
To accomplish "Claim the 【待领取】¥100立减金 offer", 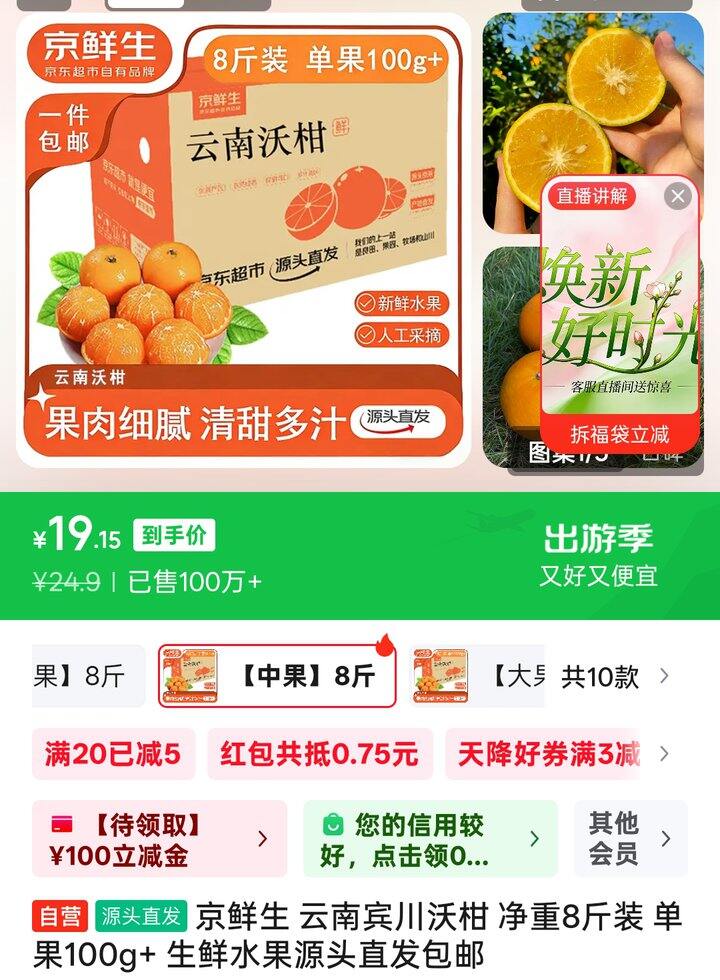I will (x=160, y=839).
